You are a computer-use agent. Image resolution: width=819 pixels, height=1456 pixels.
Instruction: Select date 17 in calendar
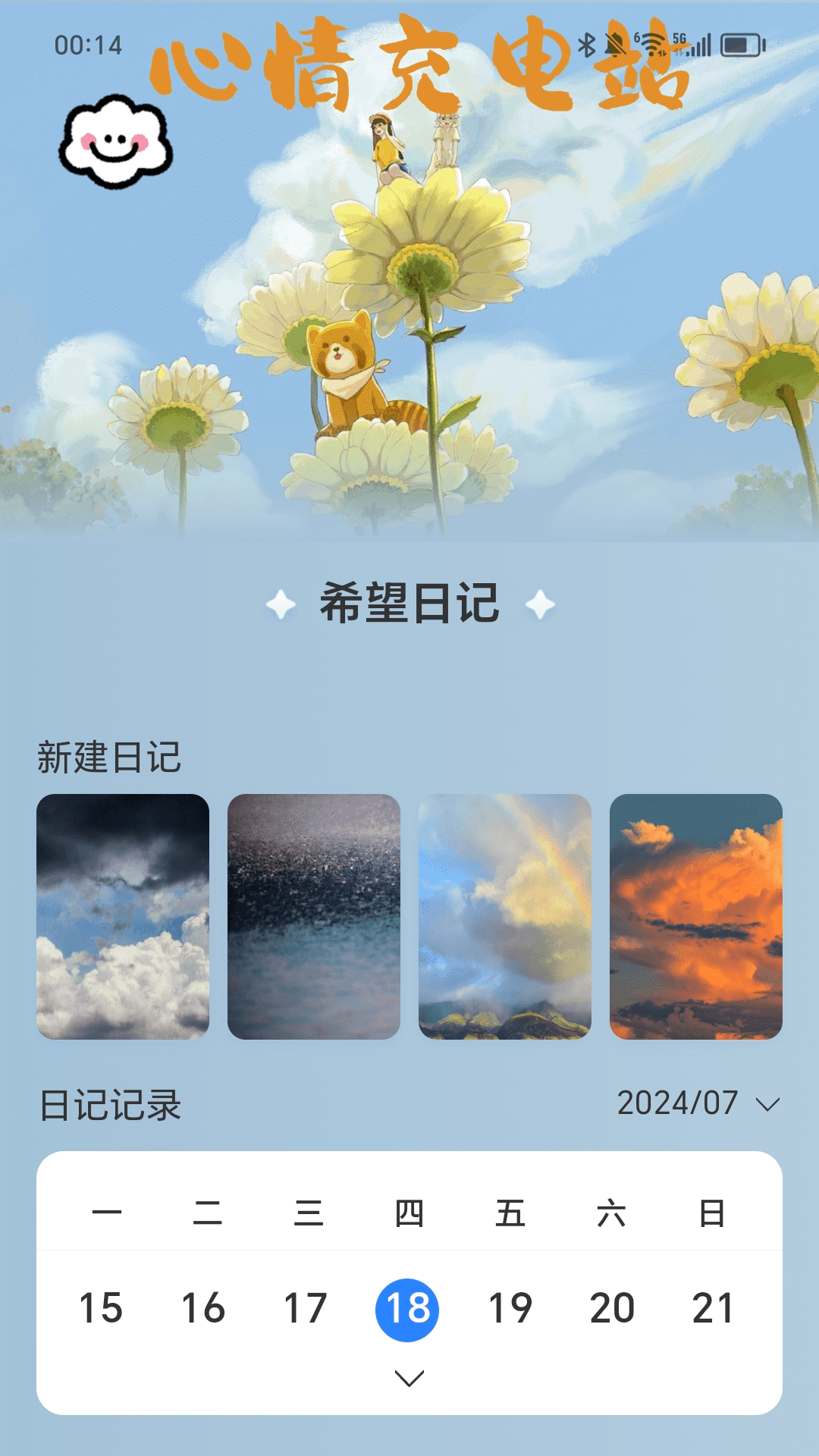305,1309
